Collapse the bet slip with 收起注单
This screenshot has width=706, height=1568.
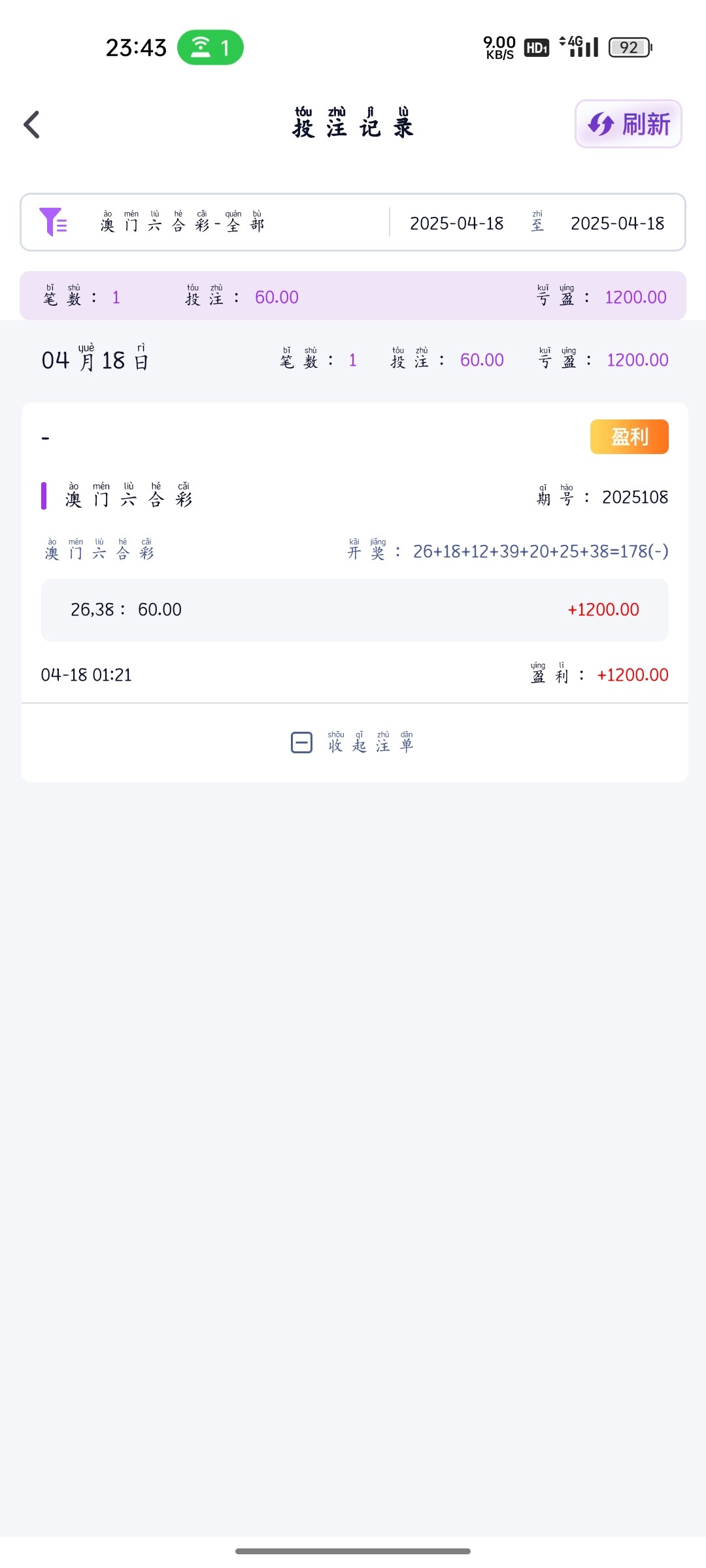[x=353, y=743]
